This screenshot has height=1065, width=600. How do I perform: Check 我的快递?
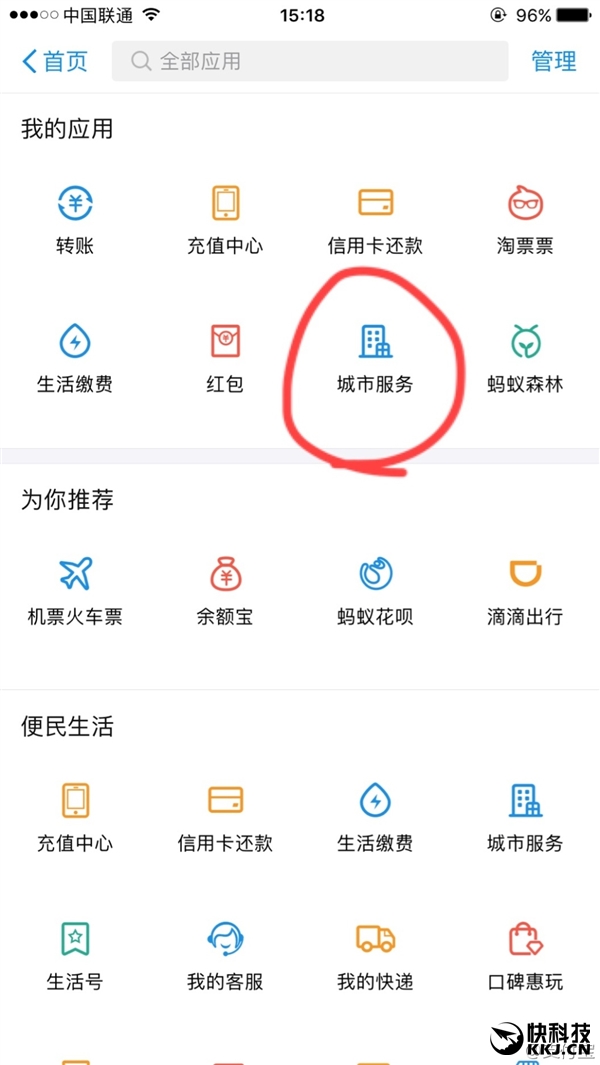pos(375,956)
